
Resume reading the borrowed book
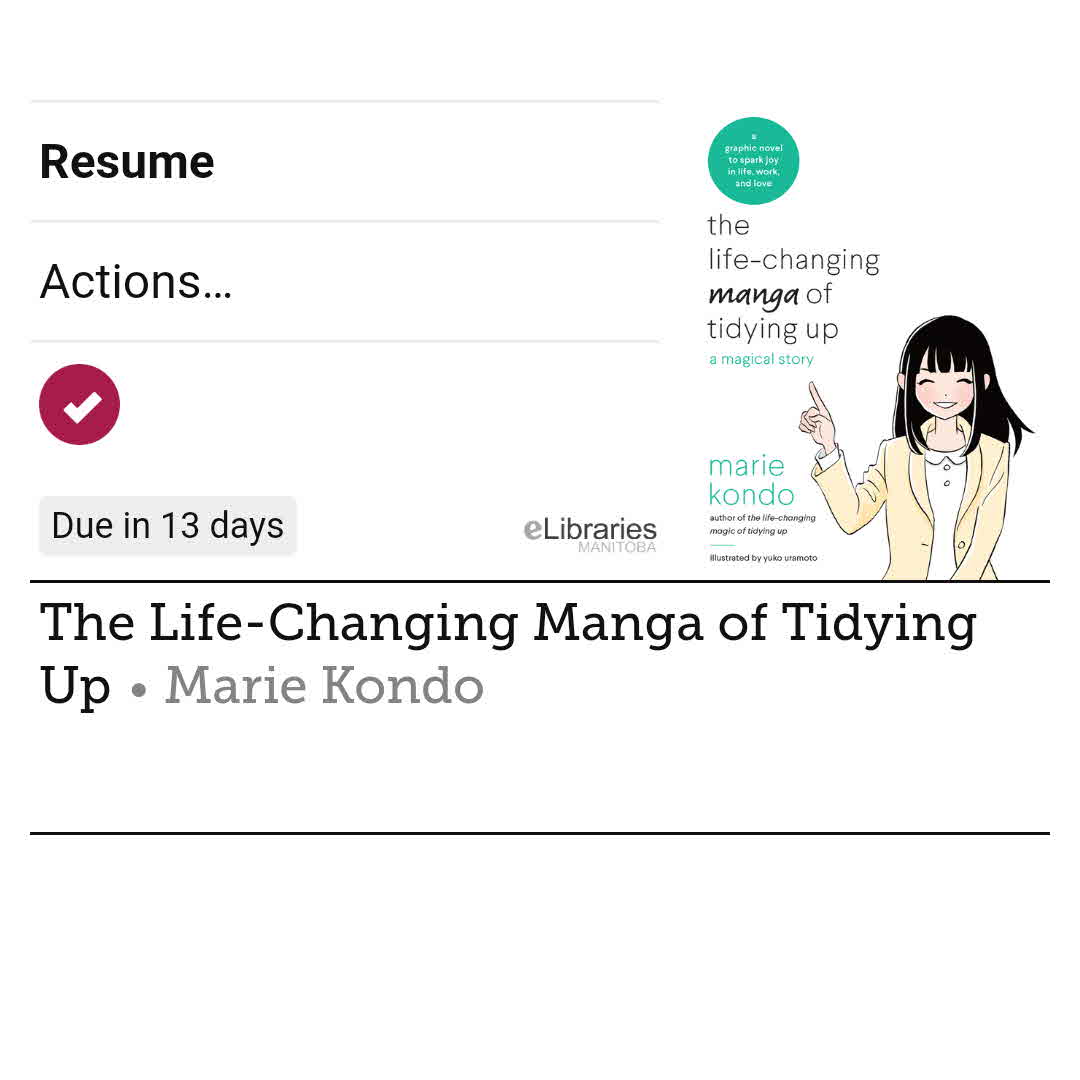point(127,162)
